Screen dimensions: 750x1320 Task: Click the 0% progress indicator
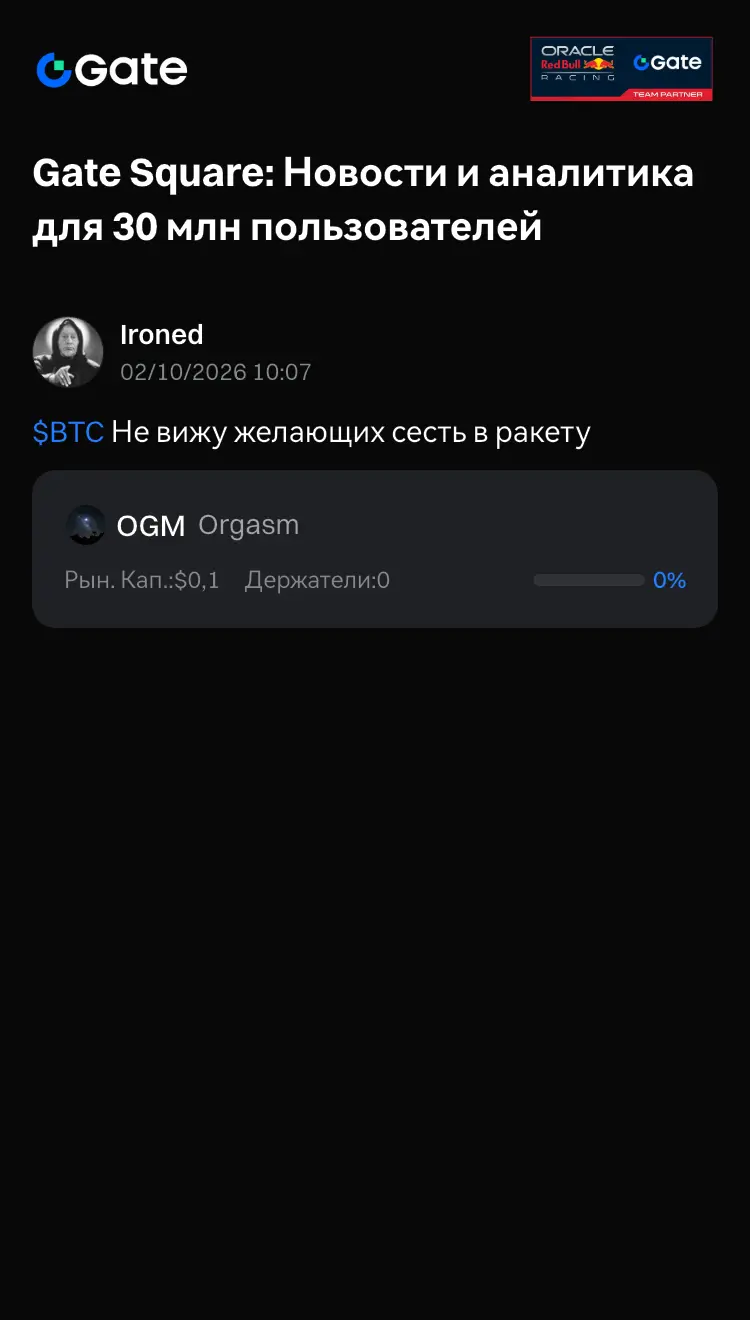click(669, 580)
